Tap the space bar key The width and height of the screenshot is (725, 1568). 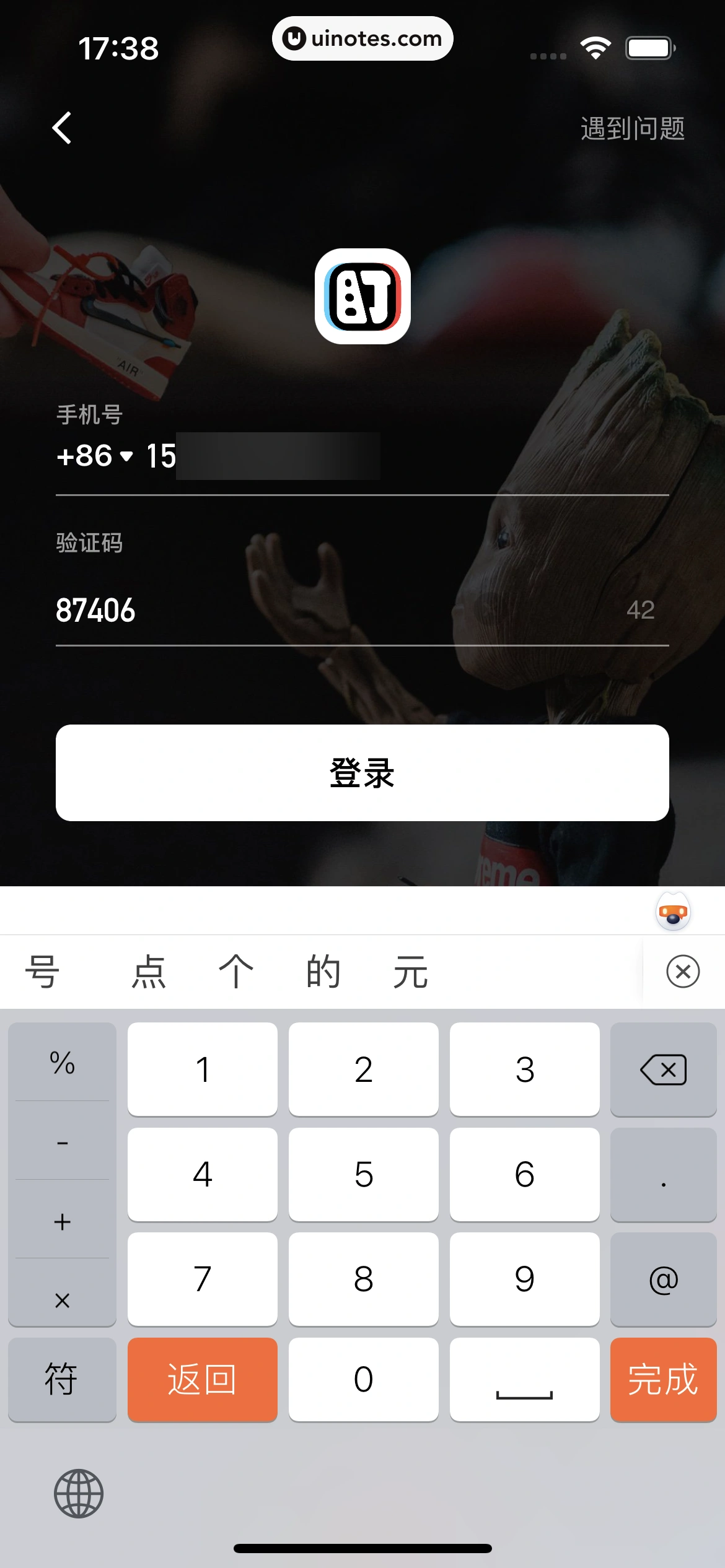[x=524, y=1379]
